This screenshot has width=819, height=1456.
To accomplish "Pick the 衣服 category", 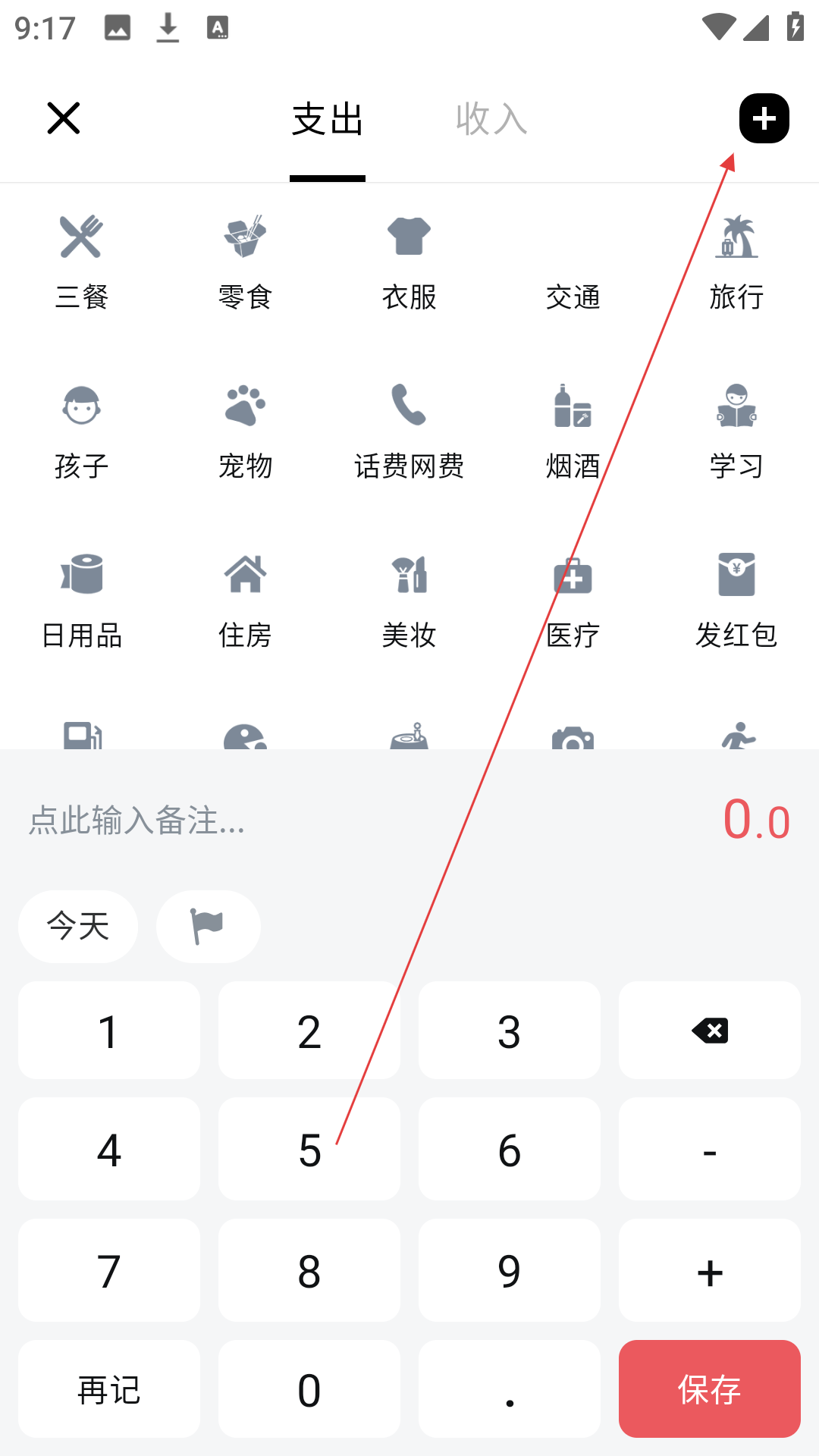I will click(409, 262).
